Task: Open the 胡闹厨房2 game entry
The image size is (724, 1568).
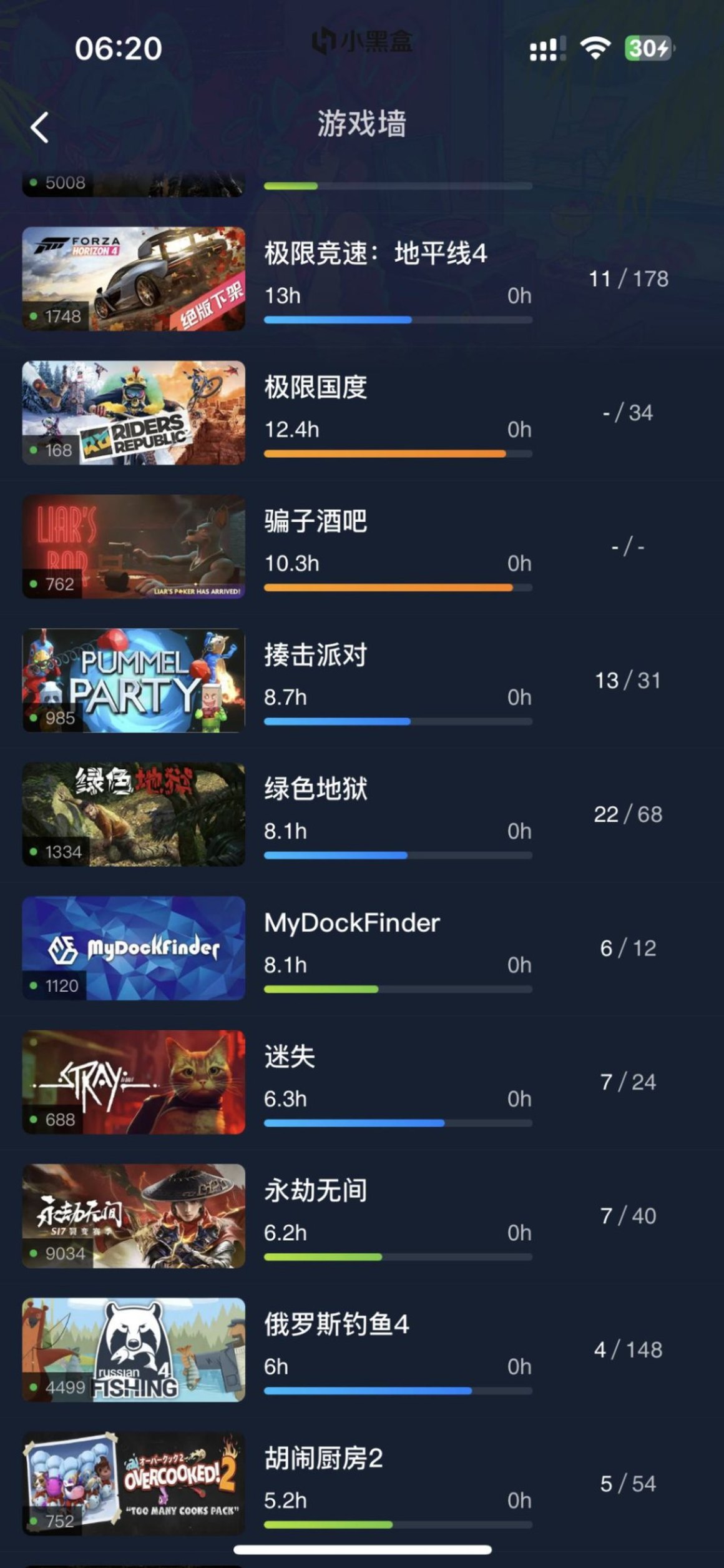Action: 374,1484
